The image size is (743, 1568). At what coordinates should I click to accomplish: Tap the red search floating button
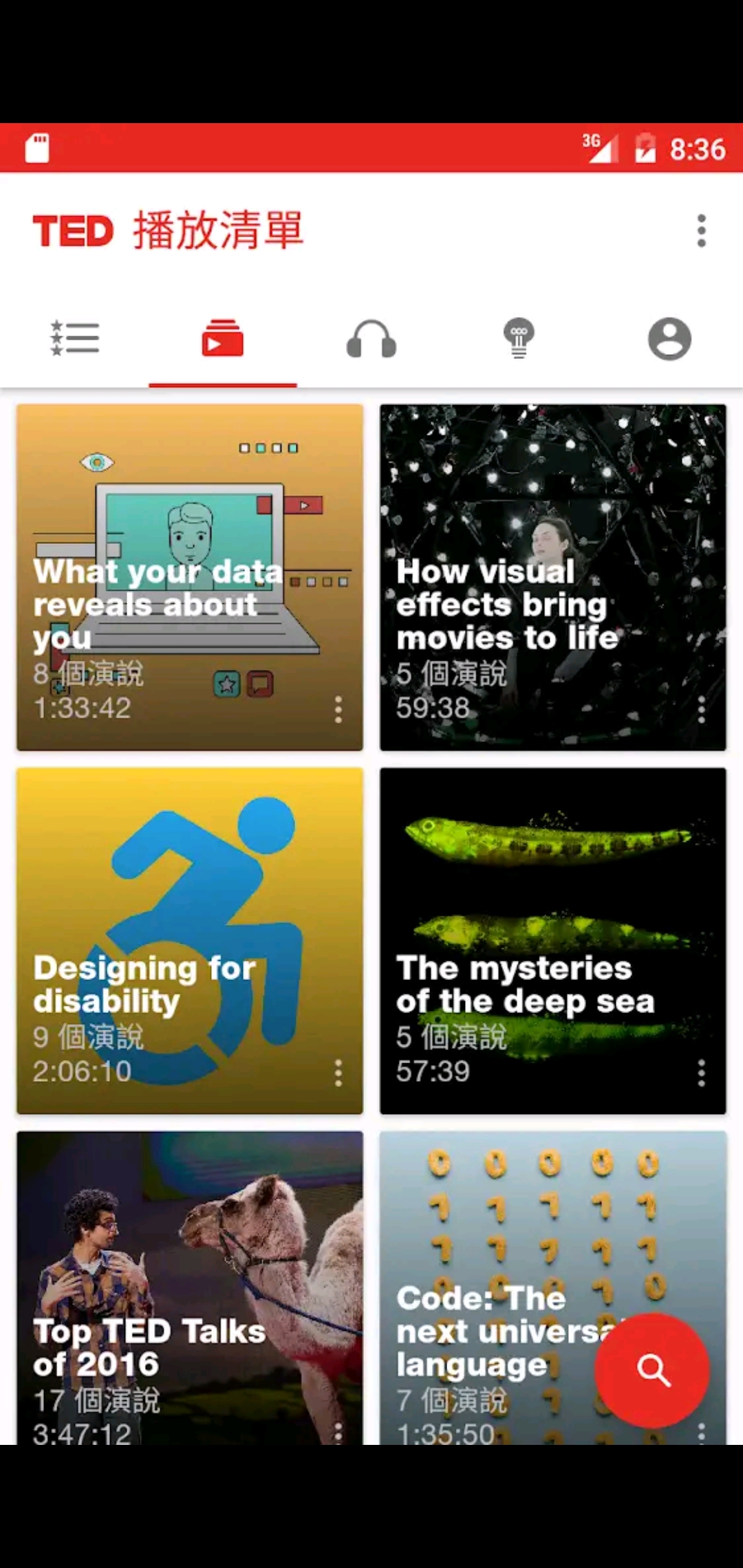(652, 1370)
